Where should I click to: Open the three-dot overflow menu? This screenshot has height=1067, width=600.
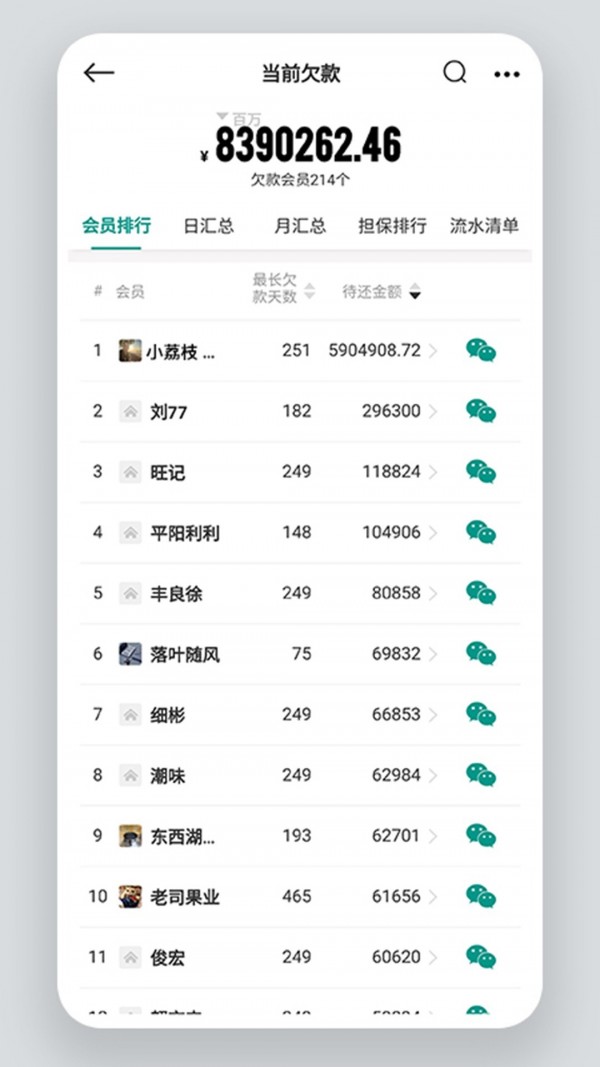click(507, 74)
